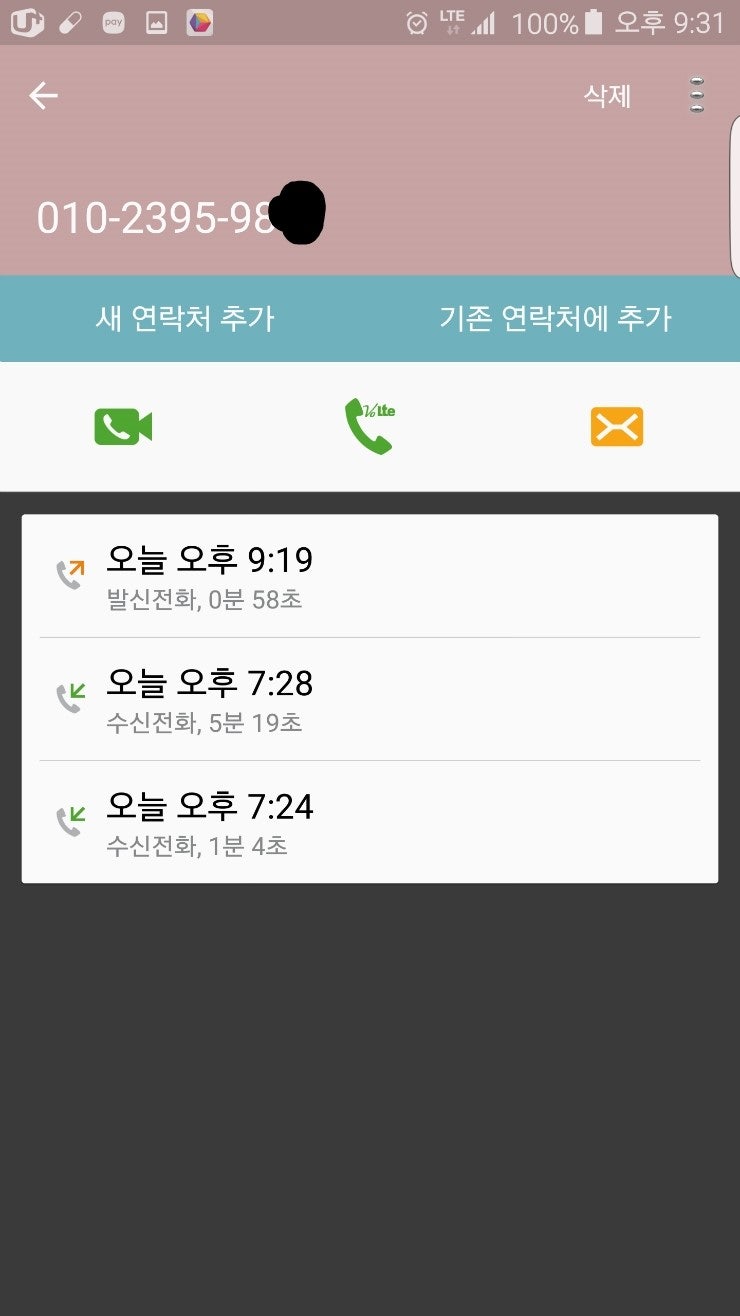Choose 기존 연락처에 추가
Screen dimensions: 740x1316
tap(555, 319)
